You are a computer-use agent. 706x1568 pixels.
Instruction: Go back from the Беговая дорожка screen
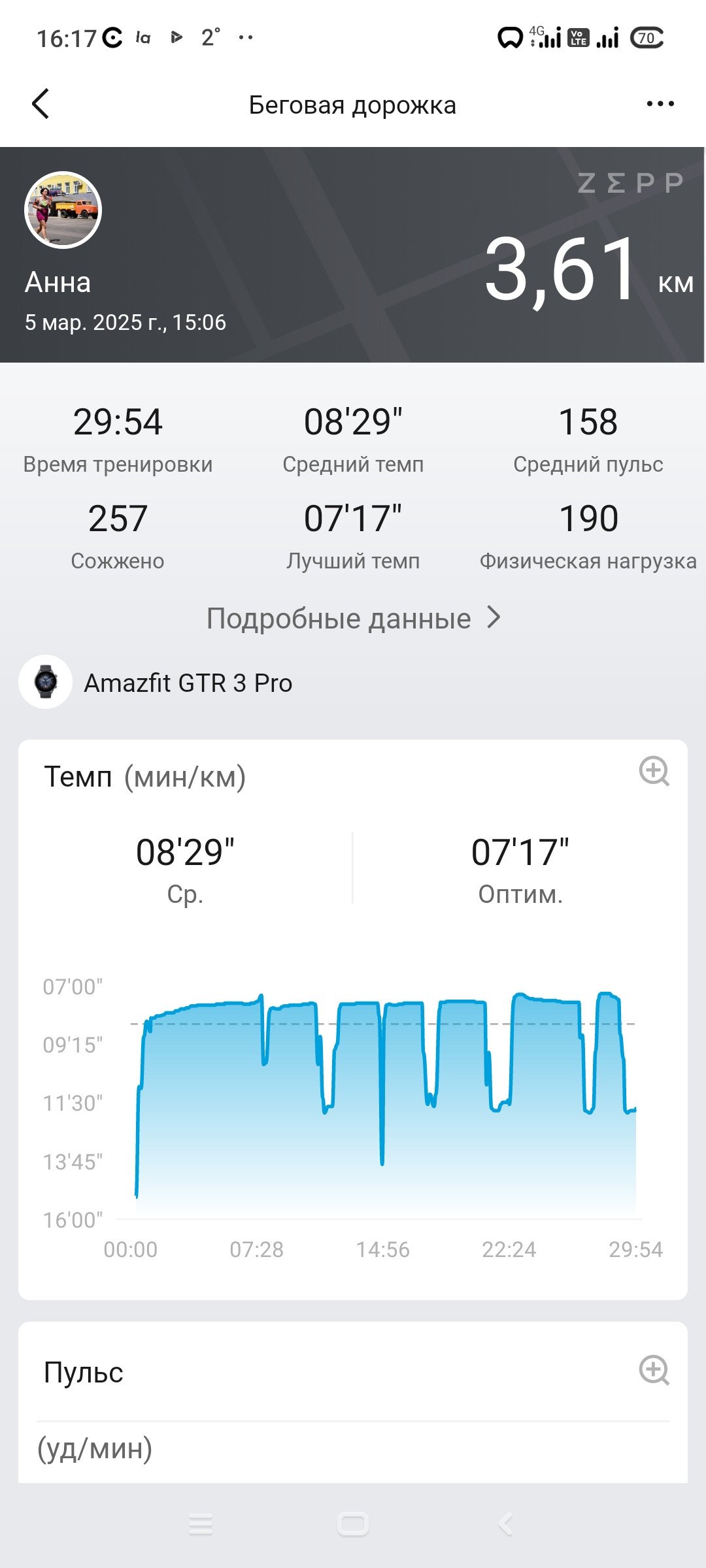point(41,104)
